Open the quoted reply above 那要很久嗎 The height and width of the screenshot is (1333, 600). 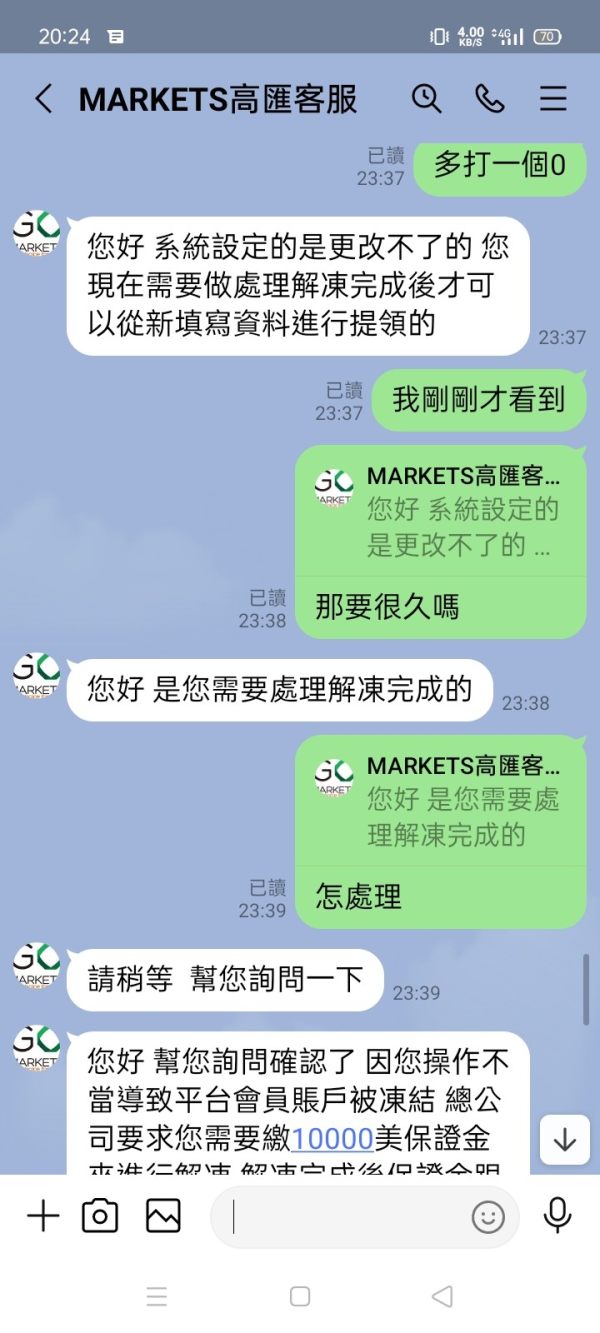(x=441, y=511)
